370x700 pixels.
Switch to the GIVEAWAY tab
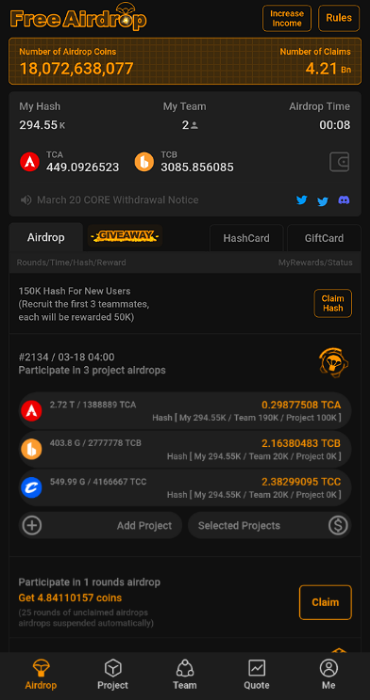click(x=125, y=235)
